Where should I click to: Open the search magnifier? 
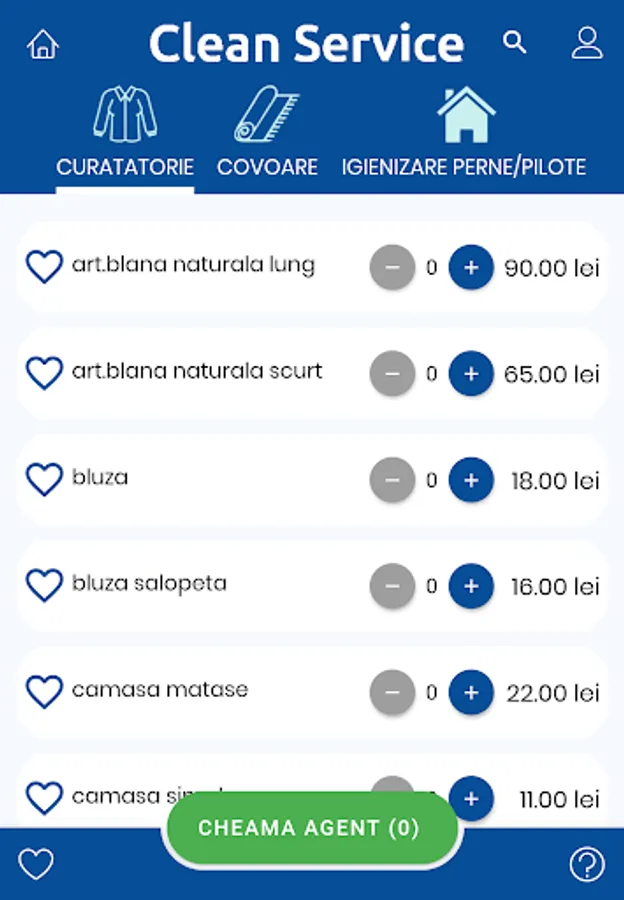point(514,43)
